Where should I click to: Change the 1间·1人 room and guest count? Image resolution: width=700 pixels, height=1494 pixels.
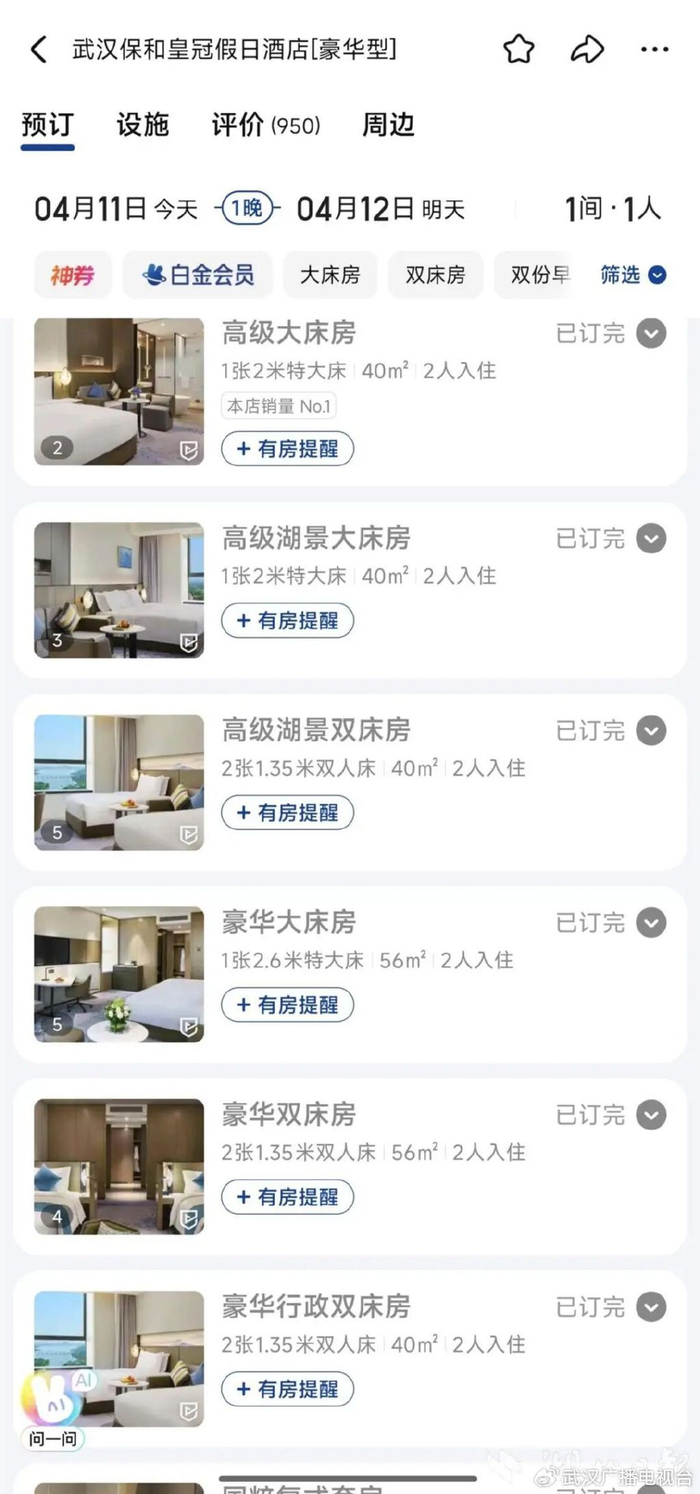[x=612, y=209]
